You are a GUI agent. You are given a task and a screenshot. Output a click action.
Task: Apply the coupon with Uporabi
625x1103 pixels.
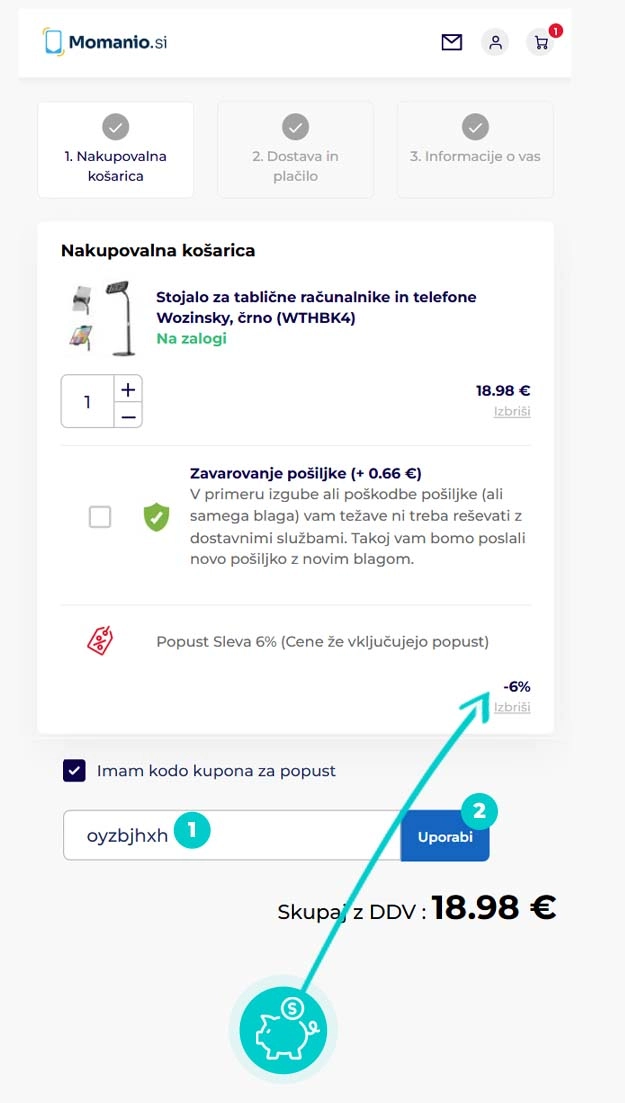[x=445, y=837]
